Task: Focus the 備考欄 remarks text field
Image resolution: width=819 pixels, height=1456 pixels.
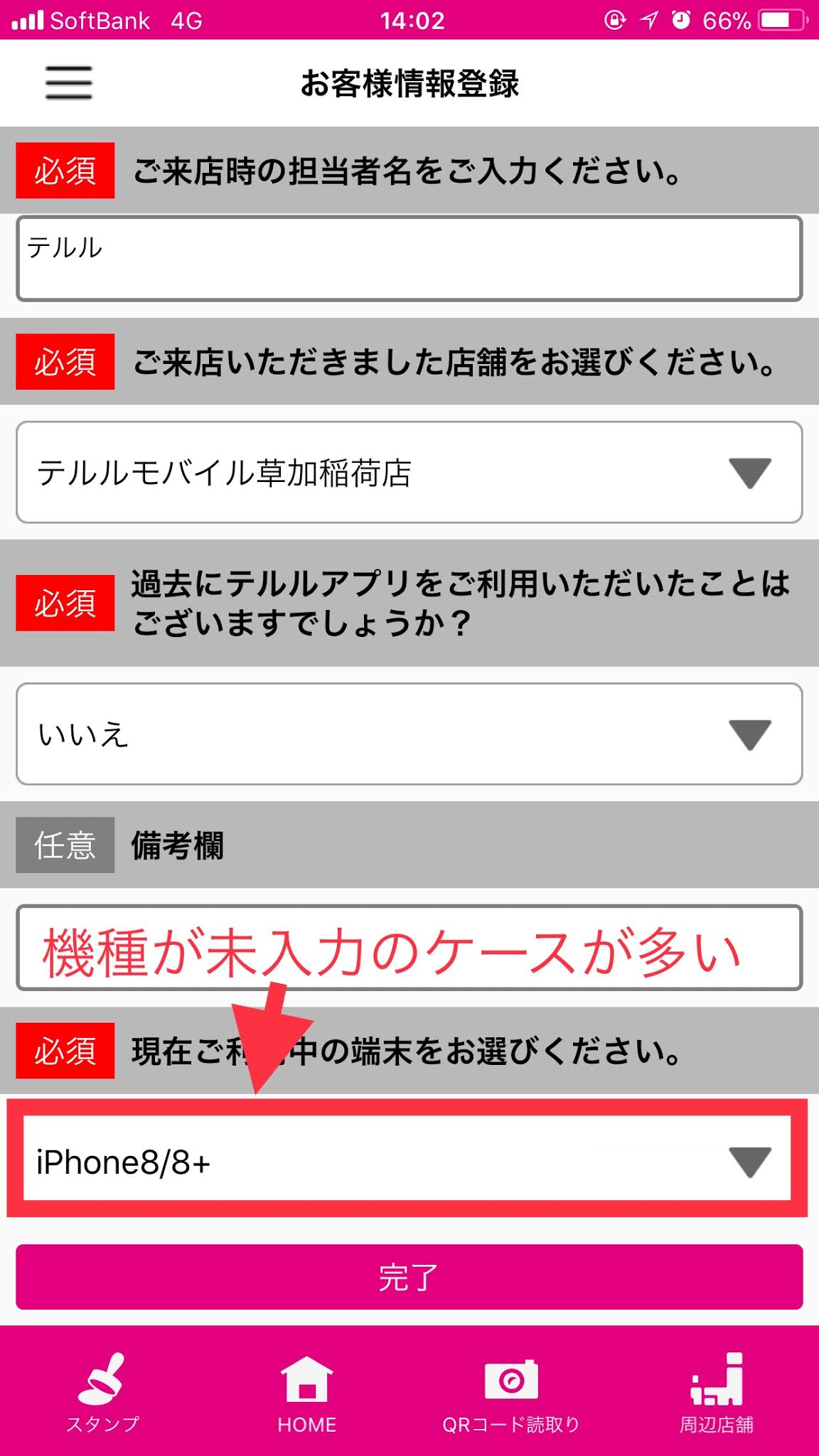Action: tap(409, 947)
